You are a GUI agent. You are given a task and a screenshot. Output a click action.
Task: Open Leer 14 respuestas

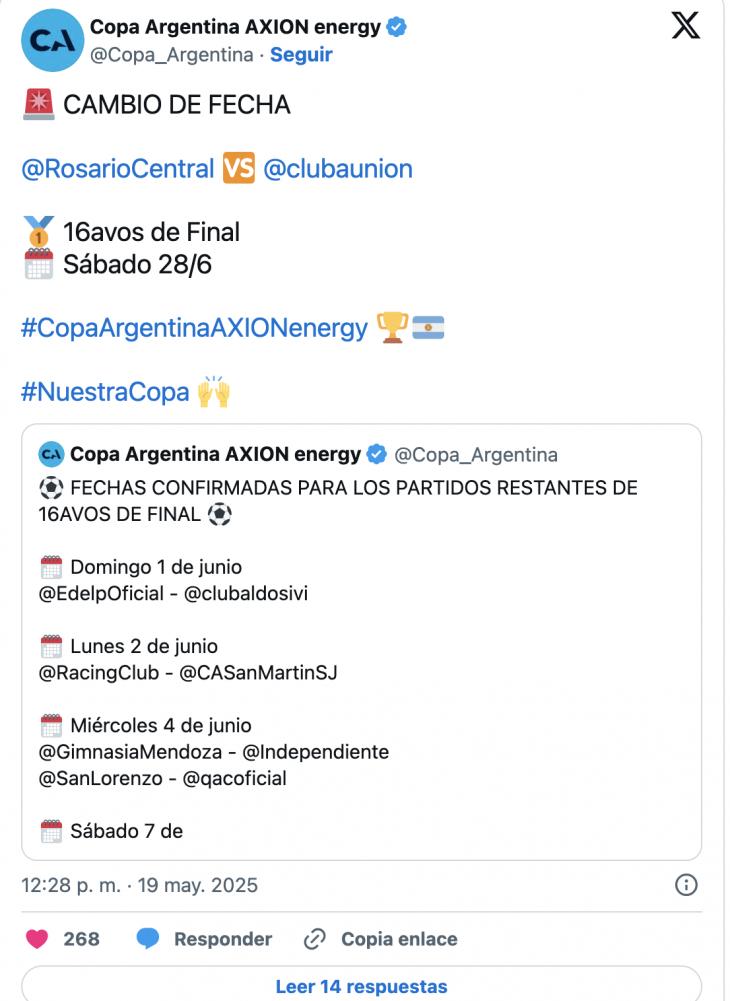(x=361, y=986)
